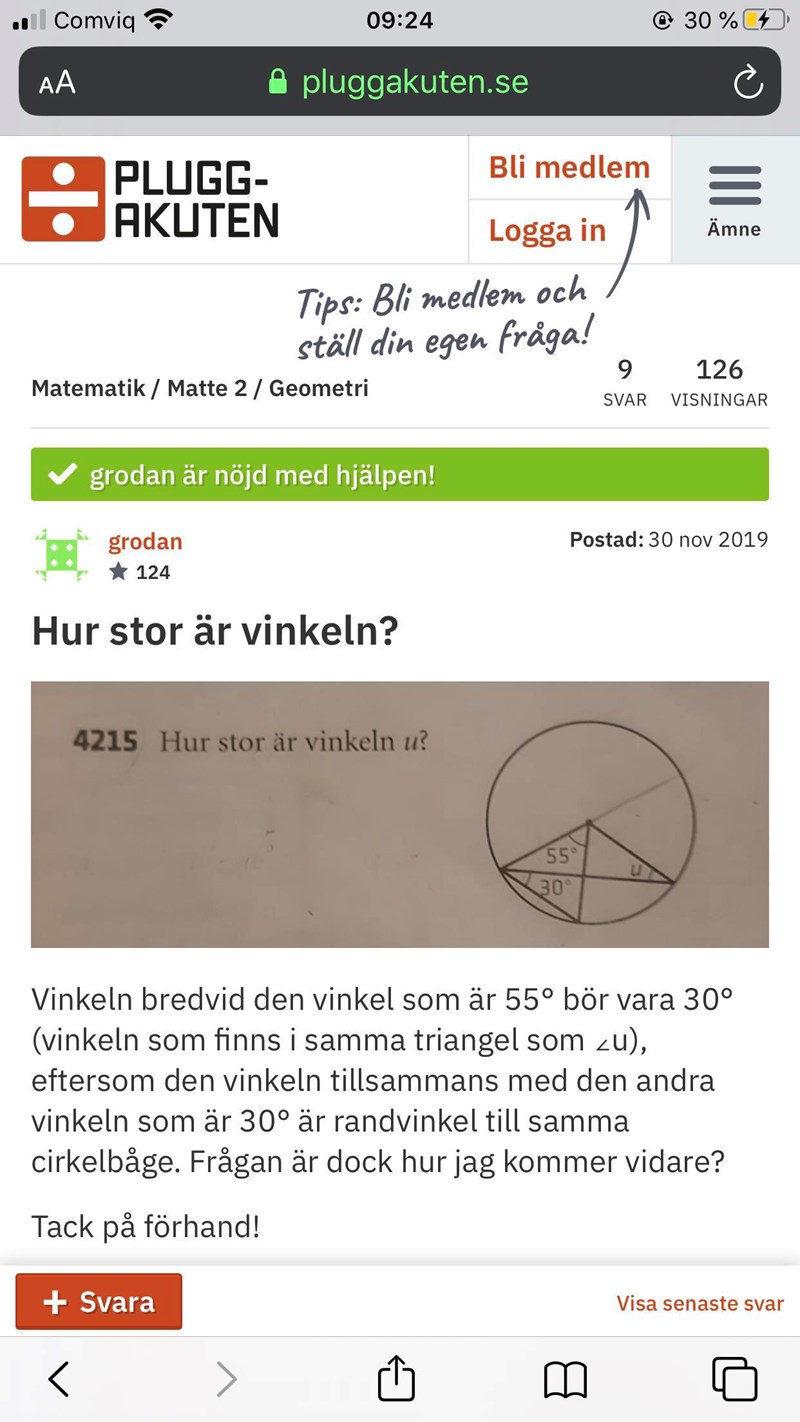Viewport: 800px width, 1422px height.
Task: Enlarge the circle geometry problem image
Action: click(x=400, y=814)
